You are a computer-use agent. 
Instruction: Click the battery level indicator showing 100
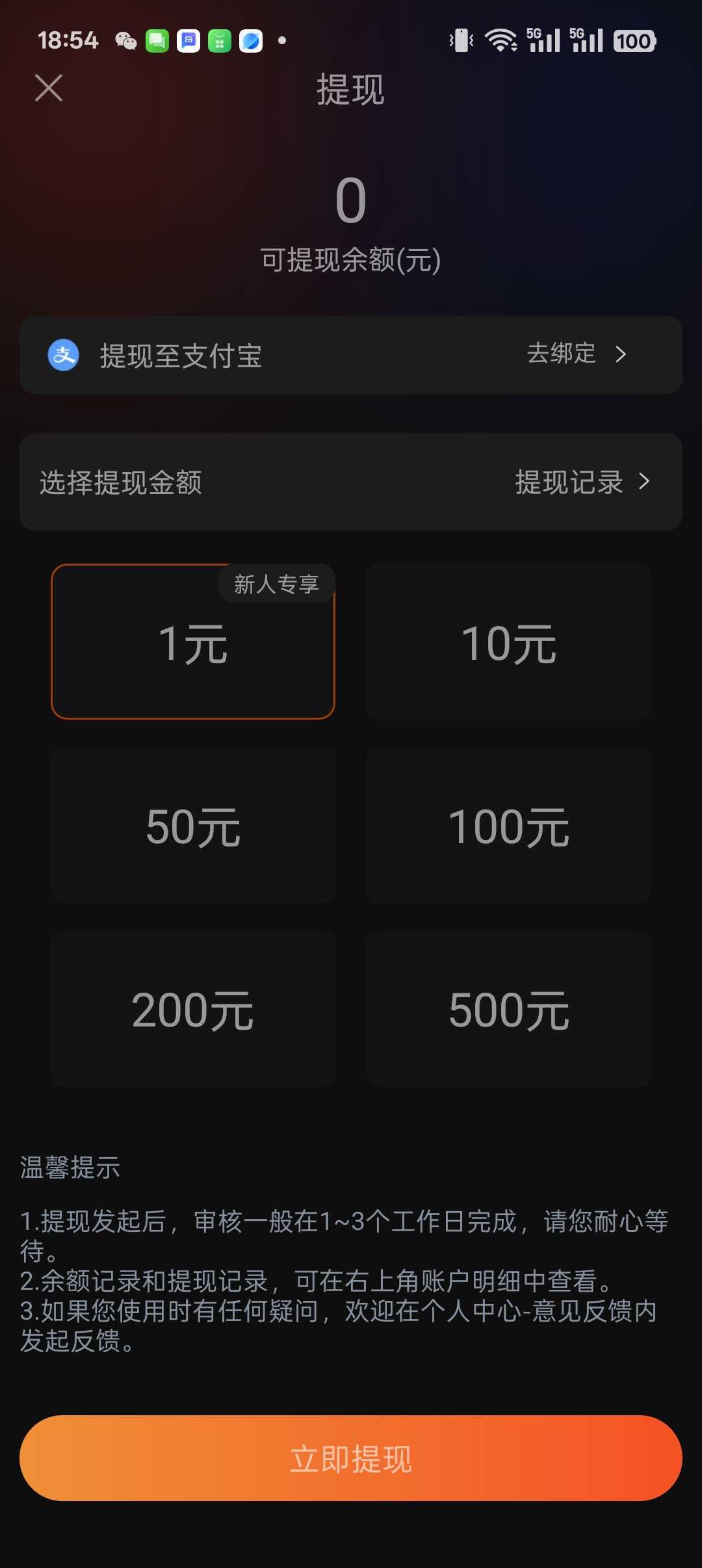coord(634,40)
